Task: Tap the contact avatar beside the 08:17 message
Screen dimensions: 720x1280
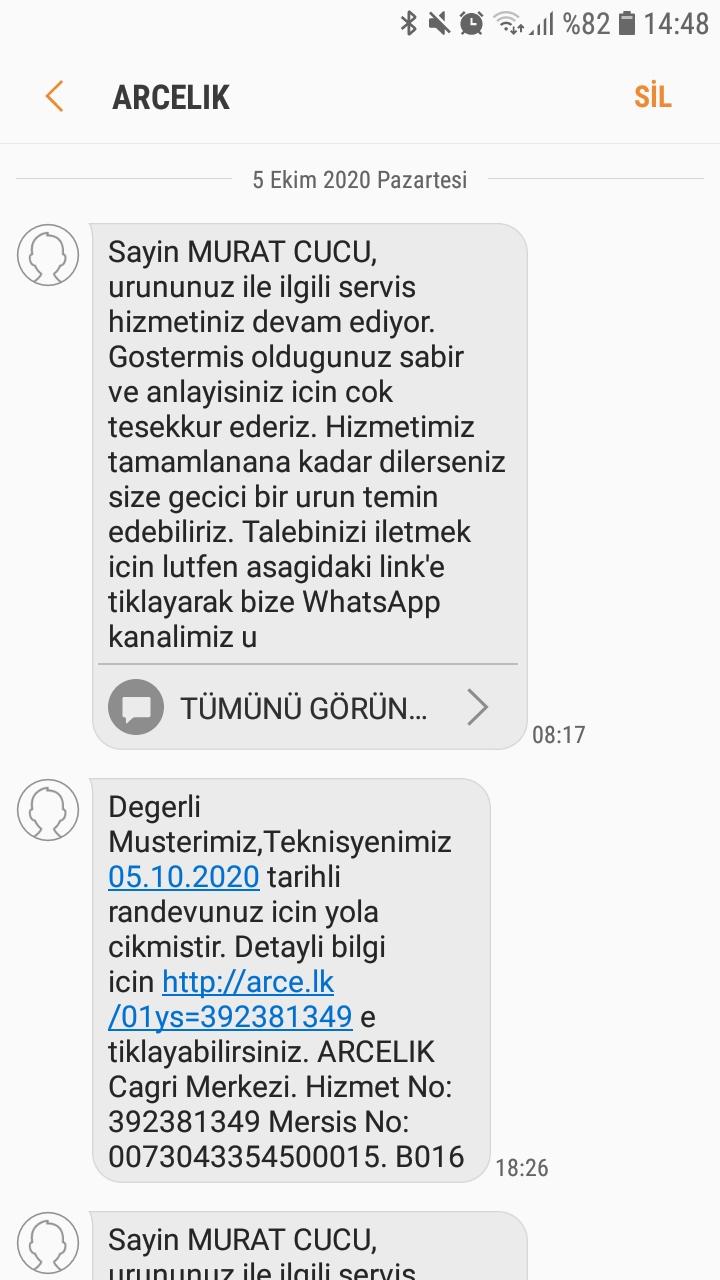Action: [x=48, y=255]
